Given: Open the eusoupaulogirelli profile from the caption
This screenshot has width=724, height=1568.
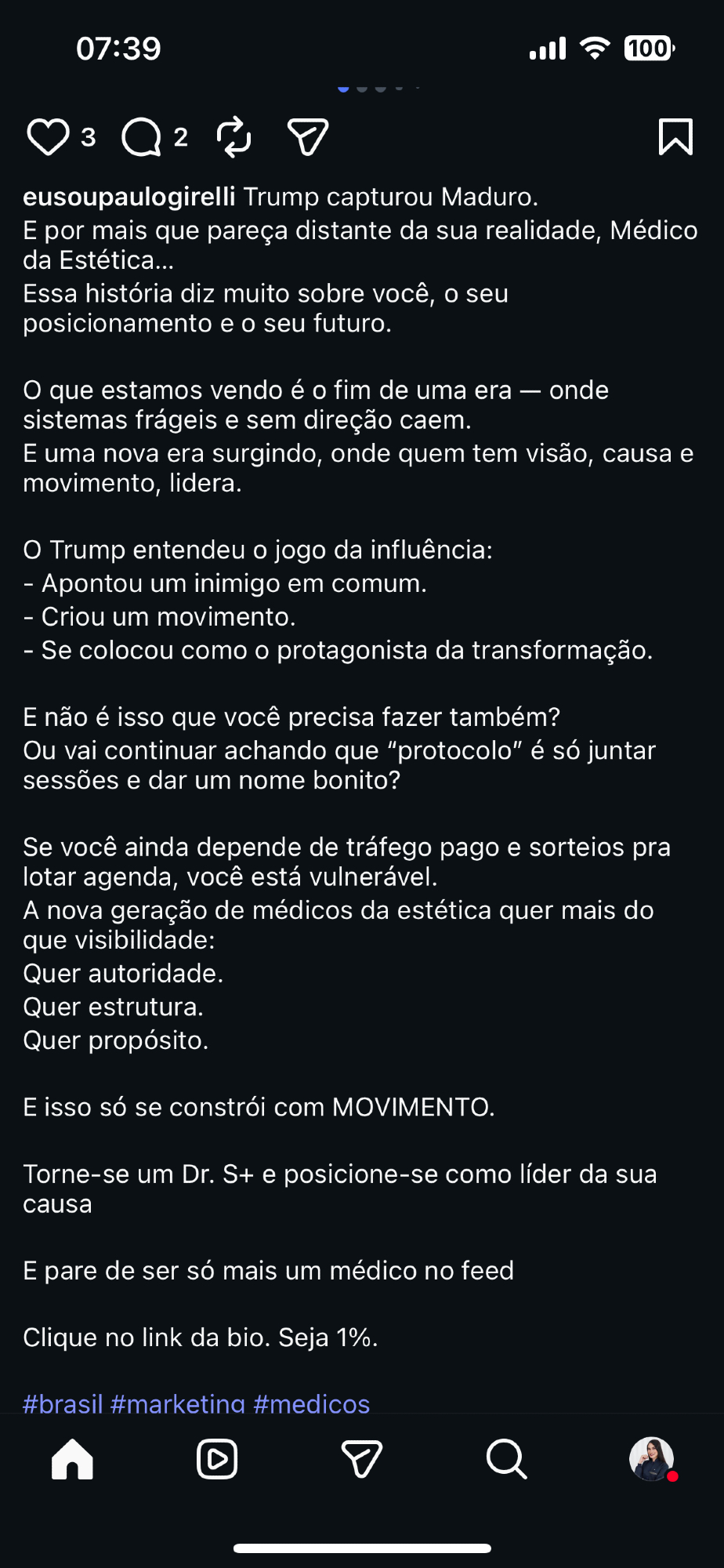Looking at the screenshot, I should (x=129, y=197).
